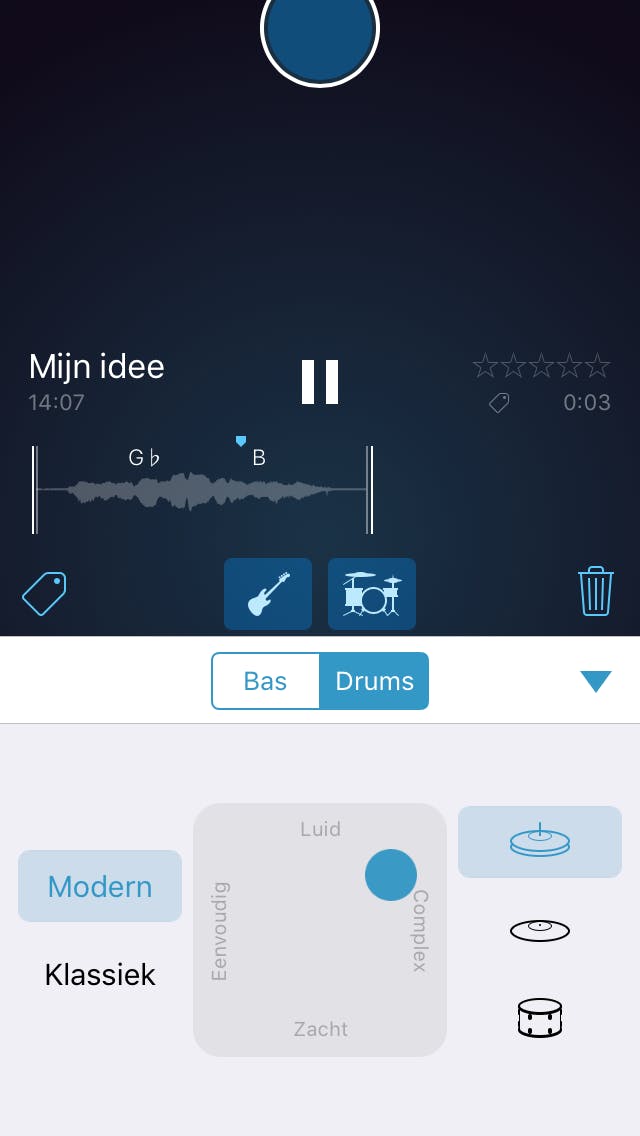
Task: Select the cymbal drum option
Action: pyautogui.click(x=540, y=930)
